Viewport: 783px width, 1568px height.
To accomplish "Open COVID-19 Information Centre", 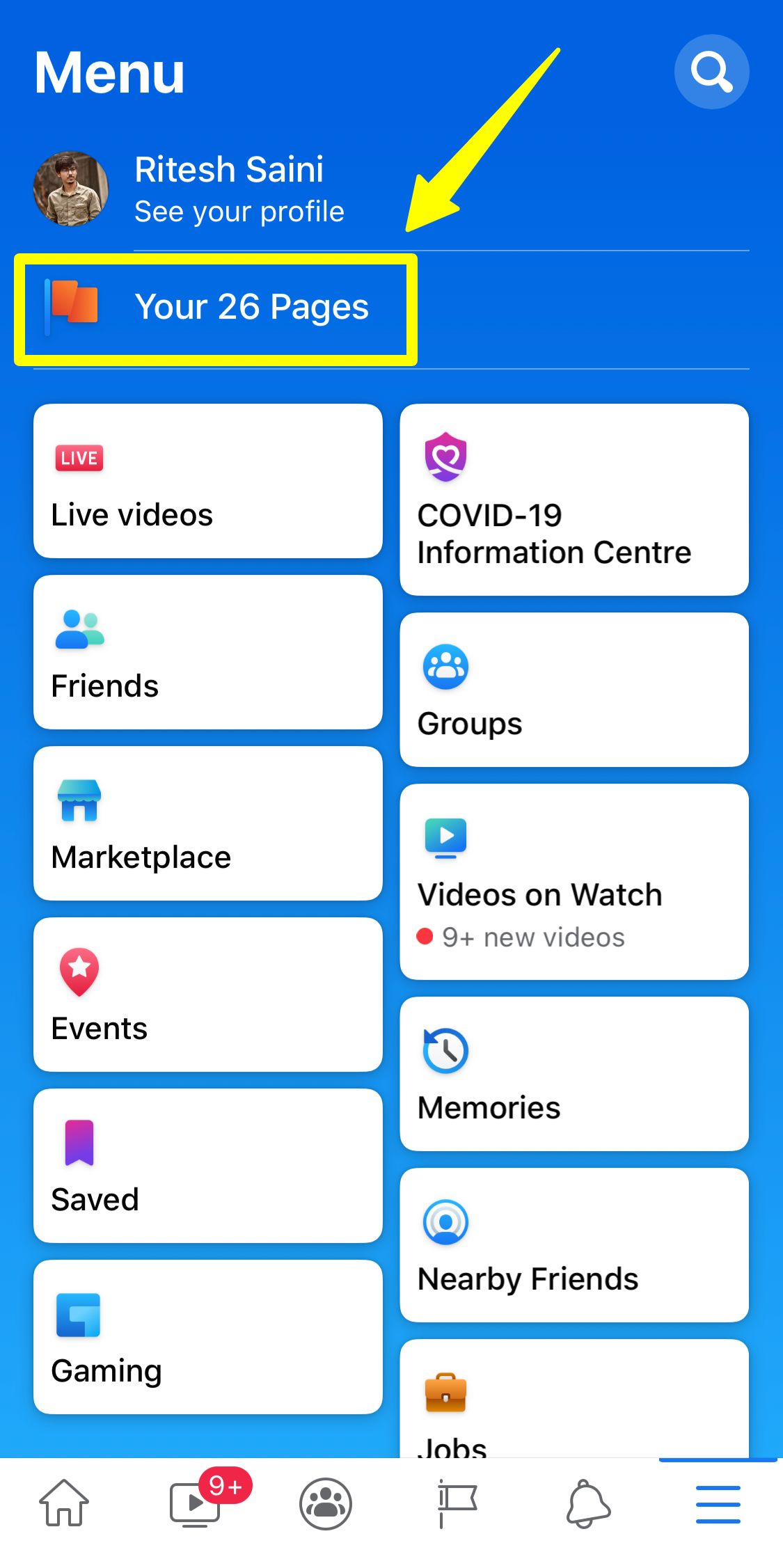I will (x=574, y=500).
